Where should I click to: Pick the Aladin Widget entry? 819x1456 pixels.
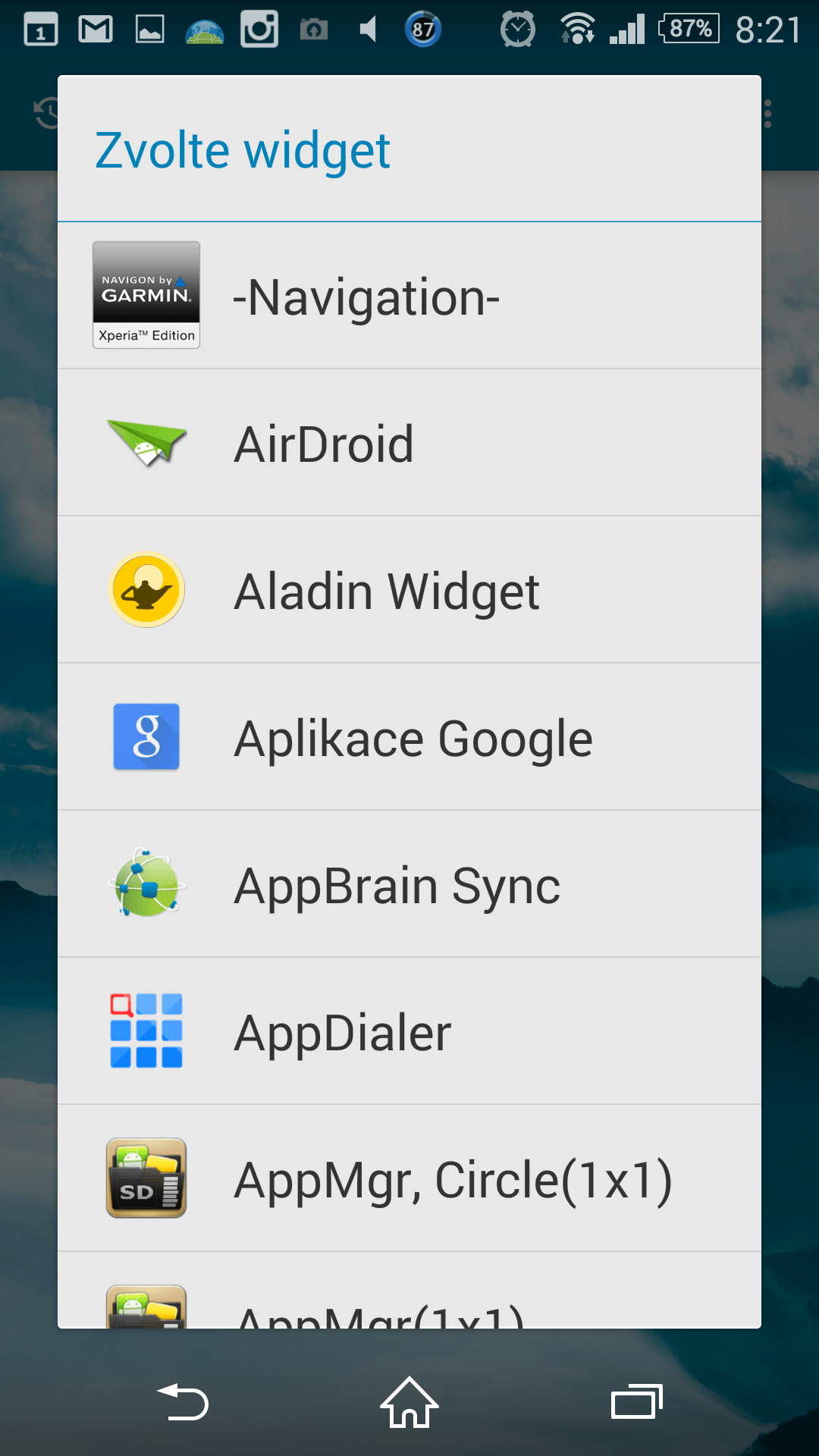pyautogui.click(x=409, y=590)
